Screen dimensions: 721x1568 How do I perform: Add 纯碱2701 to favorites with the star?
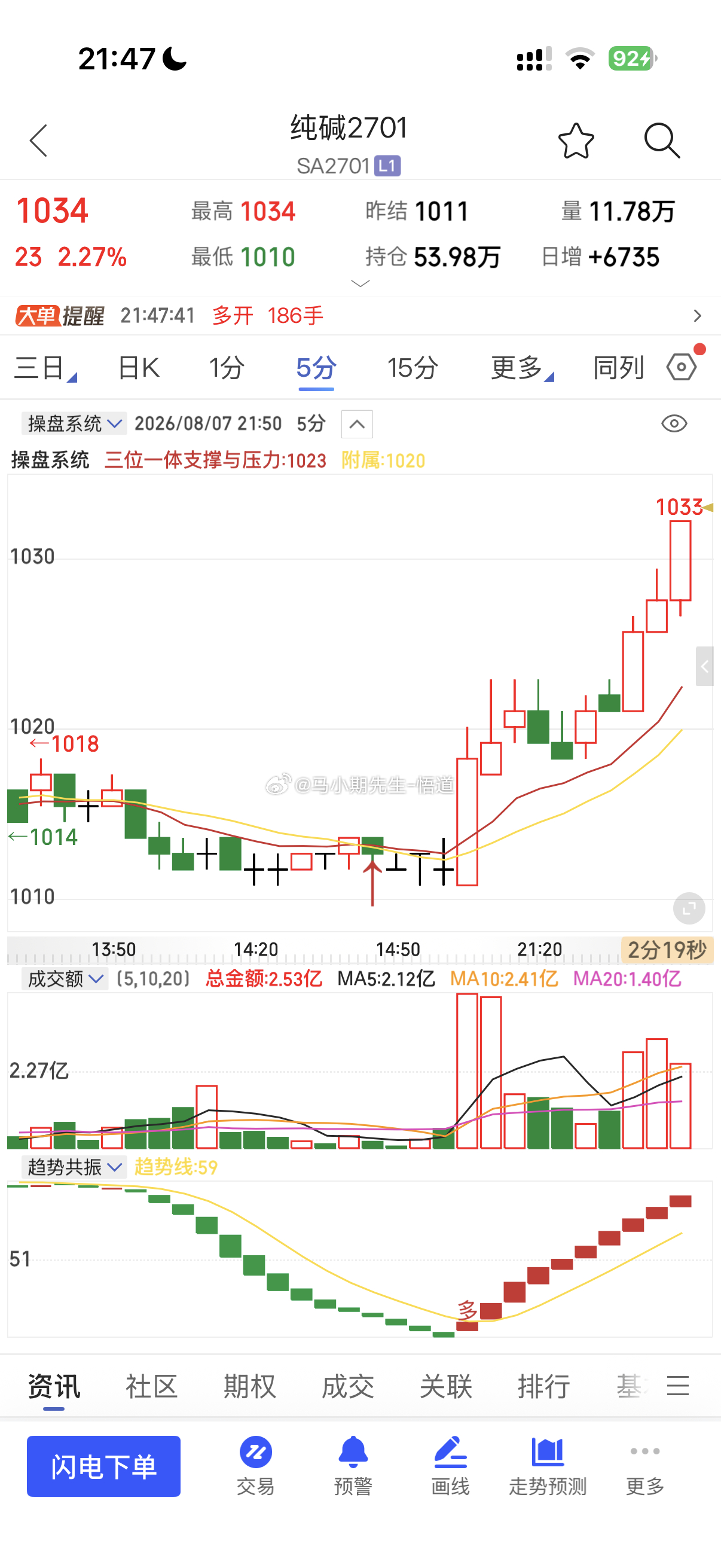tap(576, 141)
